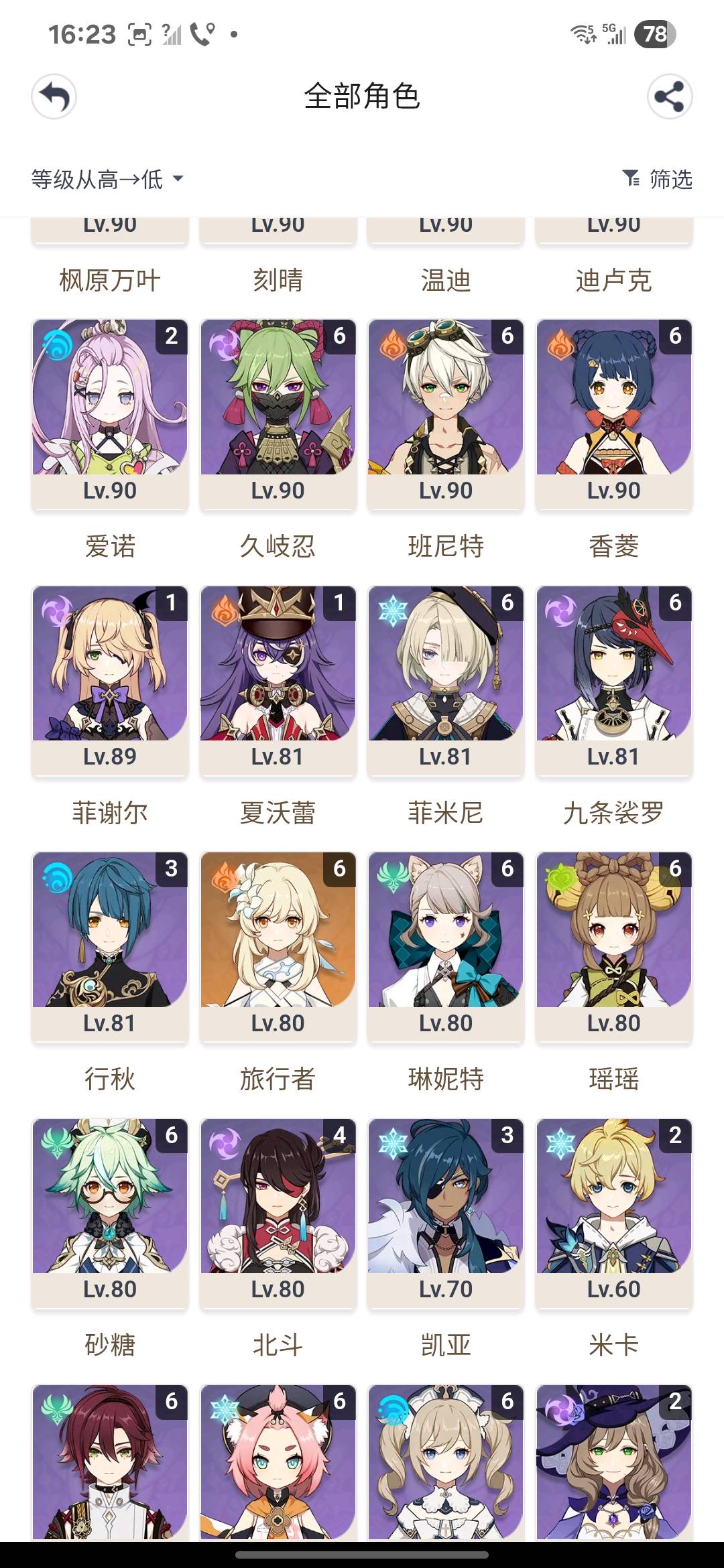Select the 旅行者 character card
This screenshot has width=724, height=1568.
click(x=278, y=945)
